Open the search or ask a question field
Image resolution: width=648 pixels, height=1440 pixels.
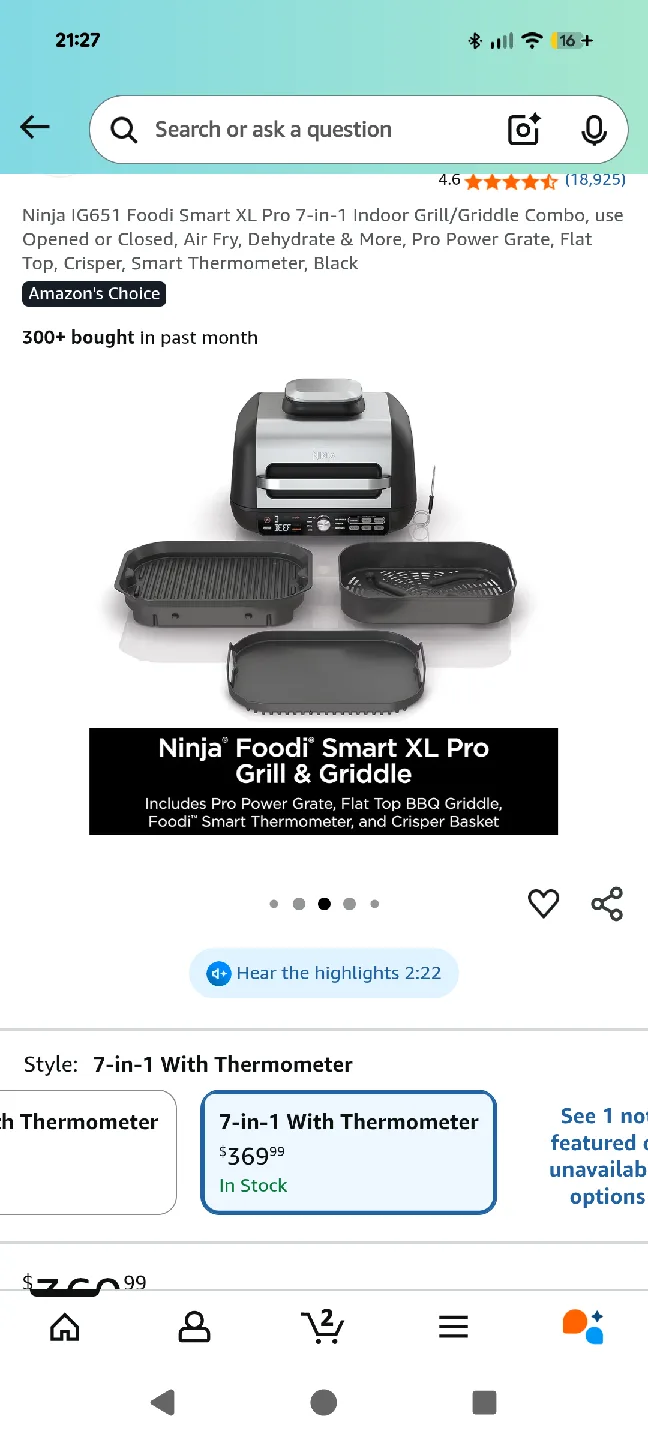300,130
